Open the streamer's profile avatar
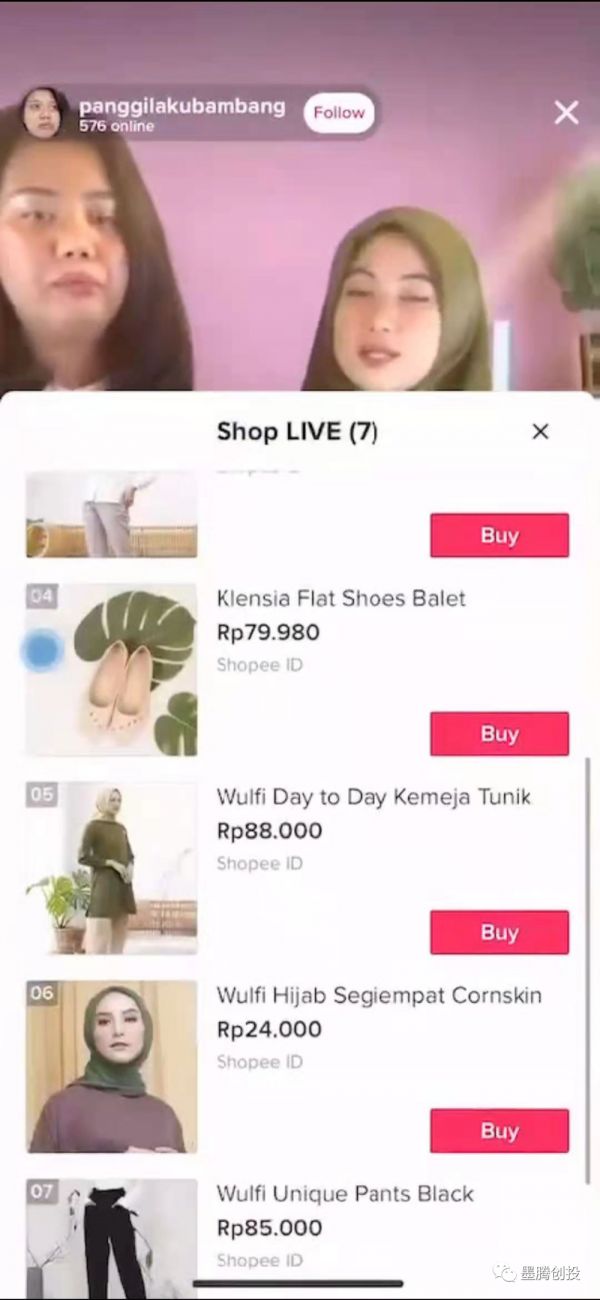The height and width of the screenshot is (1300, 600). point(41,113)
